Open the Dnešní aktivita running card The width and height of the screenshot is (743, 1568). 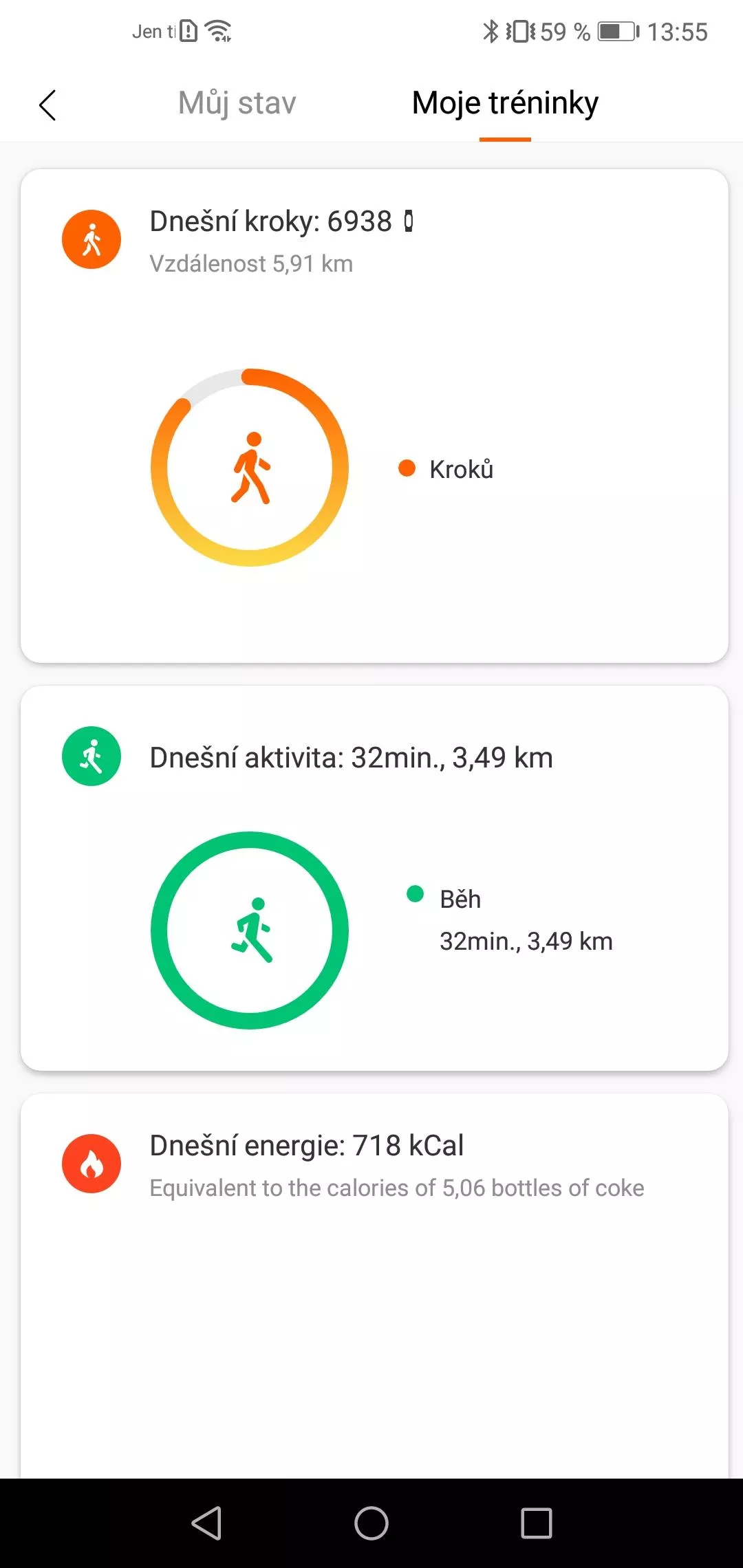click(x=374, y=878)
